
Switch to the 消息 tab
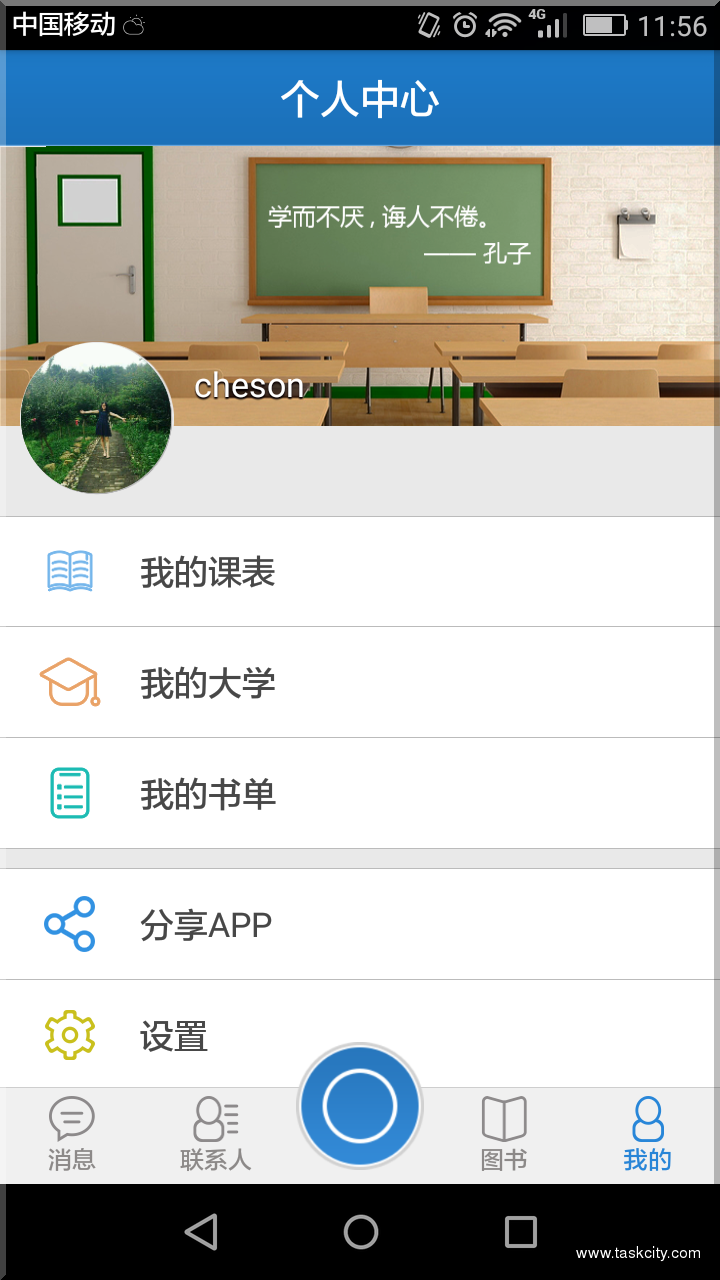71,1135
